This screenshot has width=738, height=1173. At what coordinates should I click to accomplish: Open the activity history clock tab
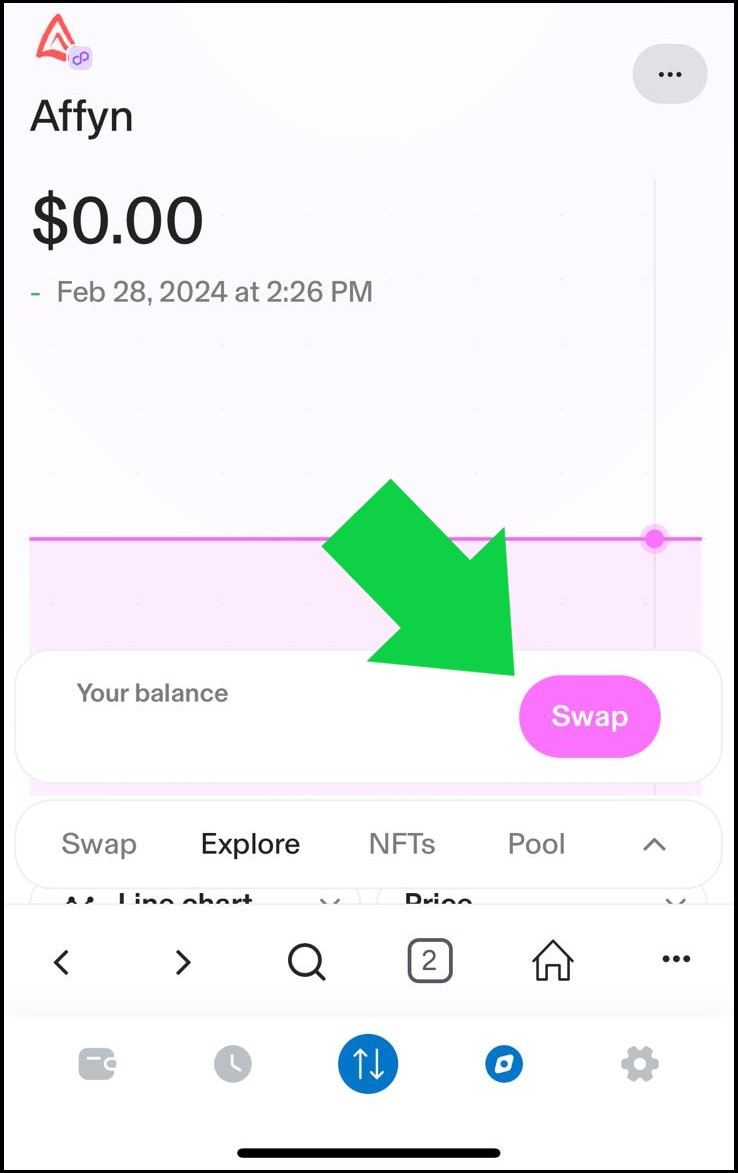(x=232, y=1064)
